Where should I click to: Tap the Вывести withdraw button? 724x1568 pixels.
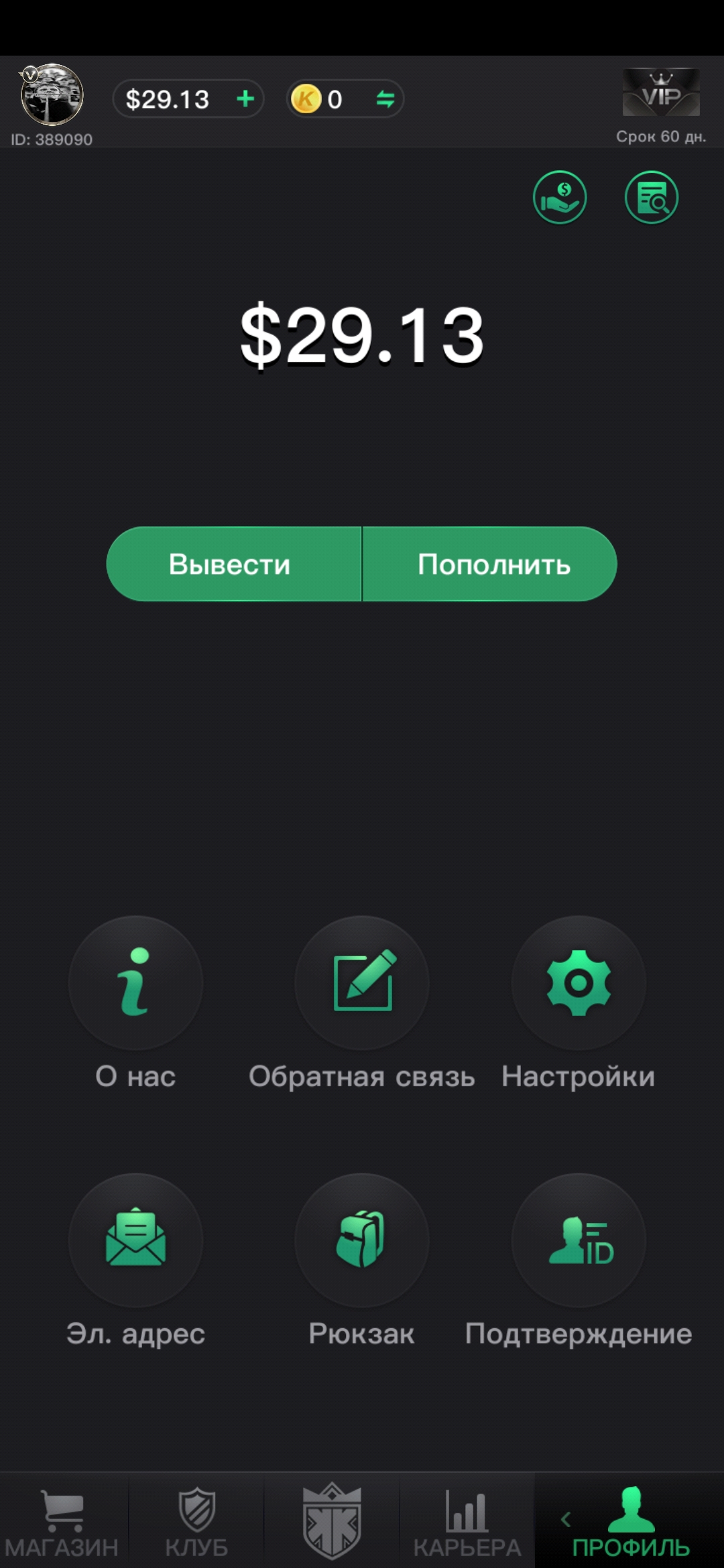231,564
